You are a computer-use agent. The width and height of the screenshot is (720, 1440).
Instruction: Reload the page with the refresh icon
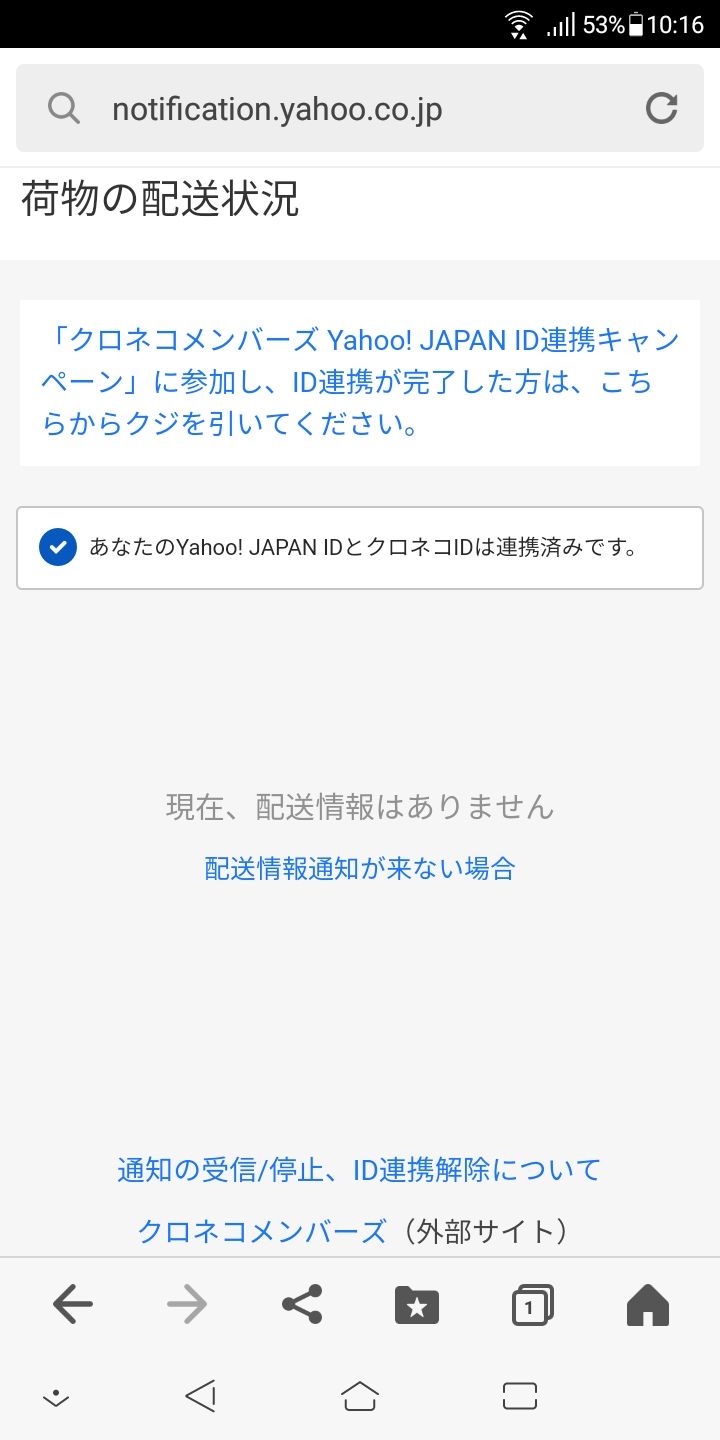point(661,108)
